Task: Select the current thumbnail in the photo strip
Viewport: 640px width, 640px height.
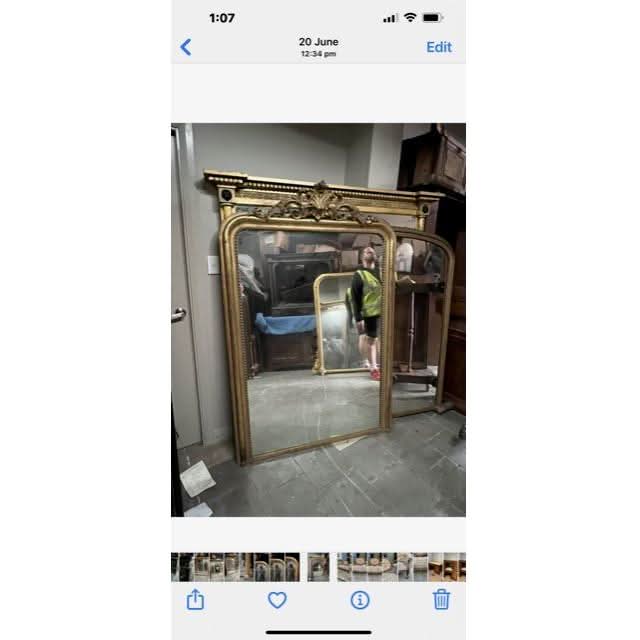Action: point(318,567)
